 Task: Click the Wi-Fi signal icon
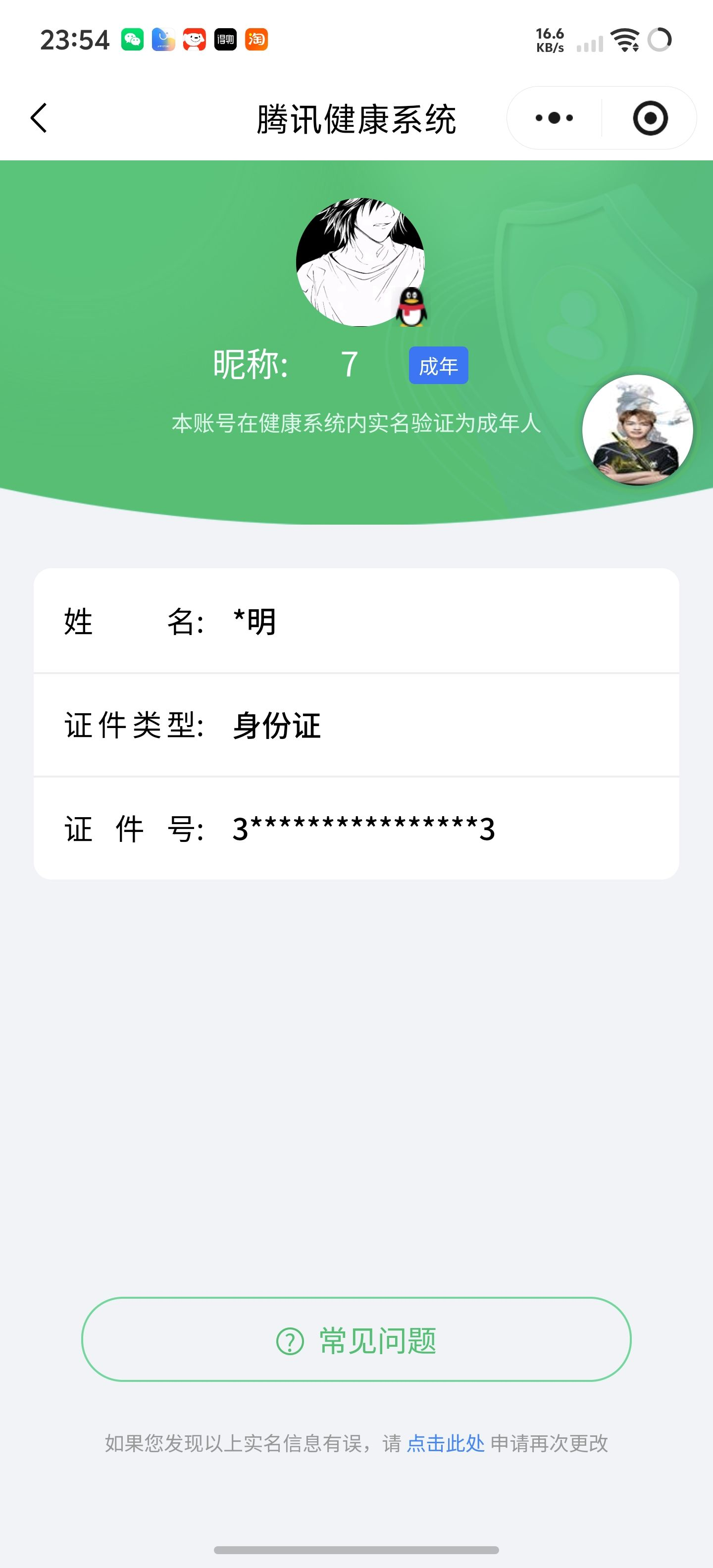point(626,39)
